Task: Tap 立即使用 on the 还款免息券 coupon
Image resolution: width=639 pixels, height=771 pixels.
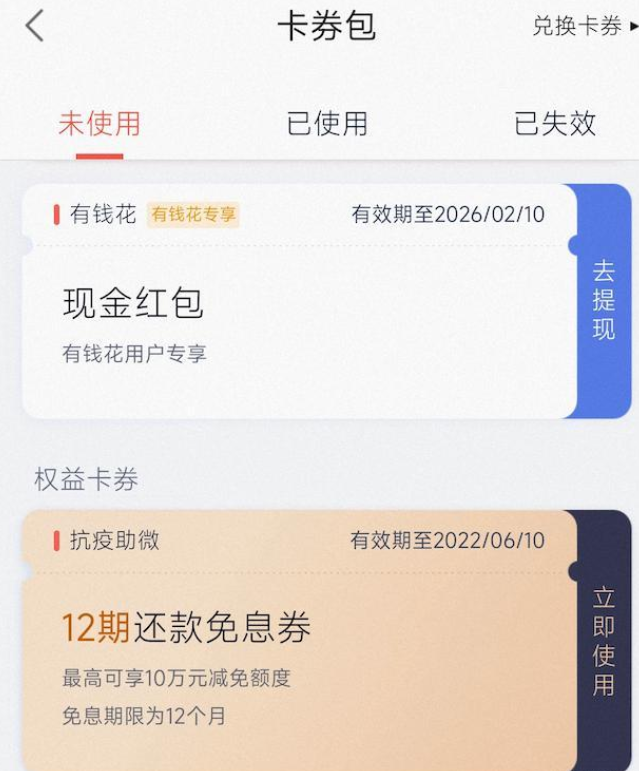Action: click(x=603, y=640)
